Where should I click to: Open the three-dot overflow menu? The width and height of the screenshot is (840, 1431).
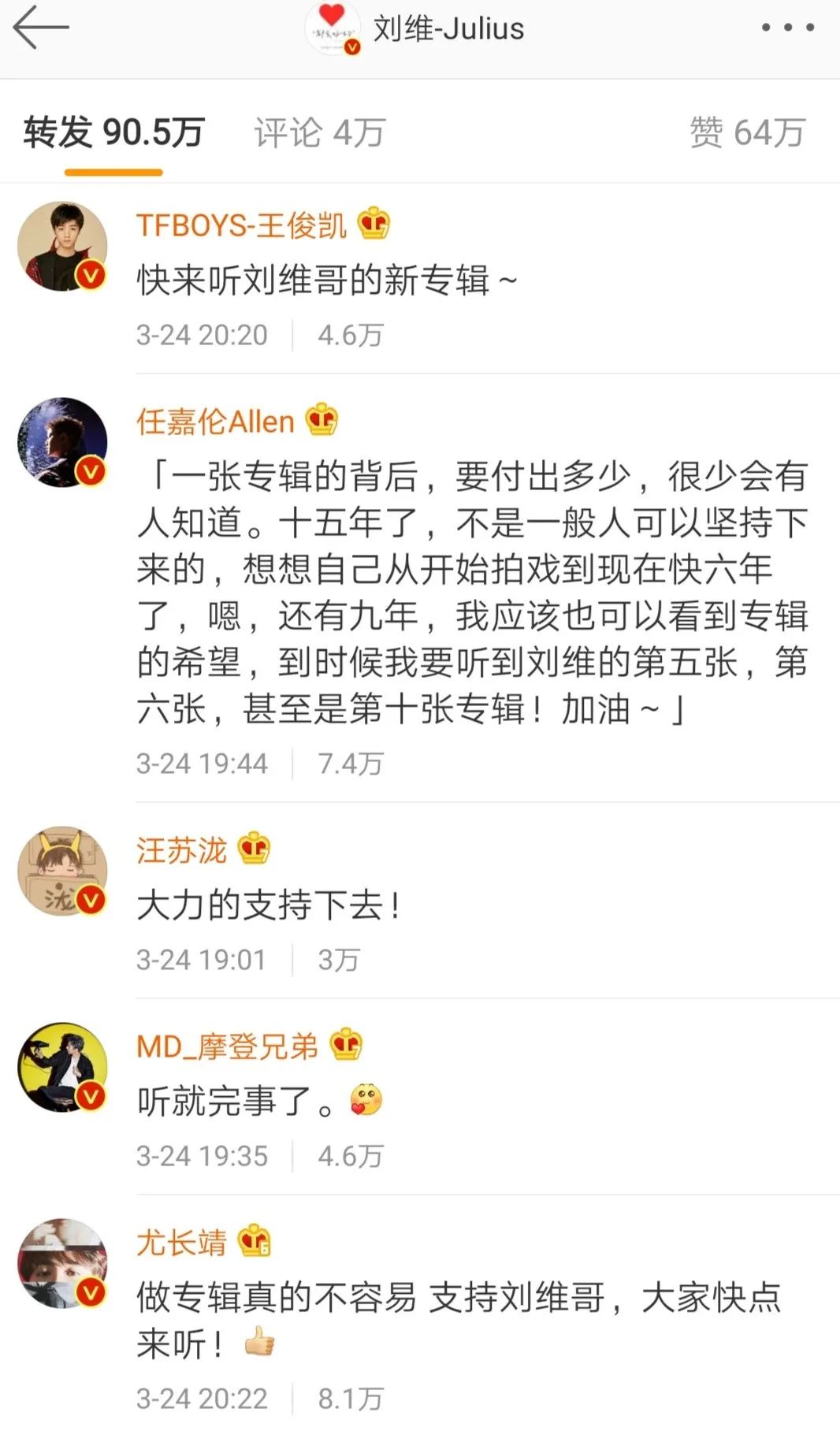(x=787, y=28)
